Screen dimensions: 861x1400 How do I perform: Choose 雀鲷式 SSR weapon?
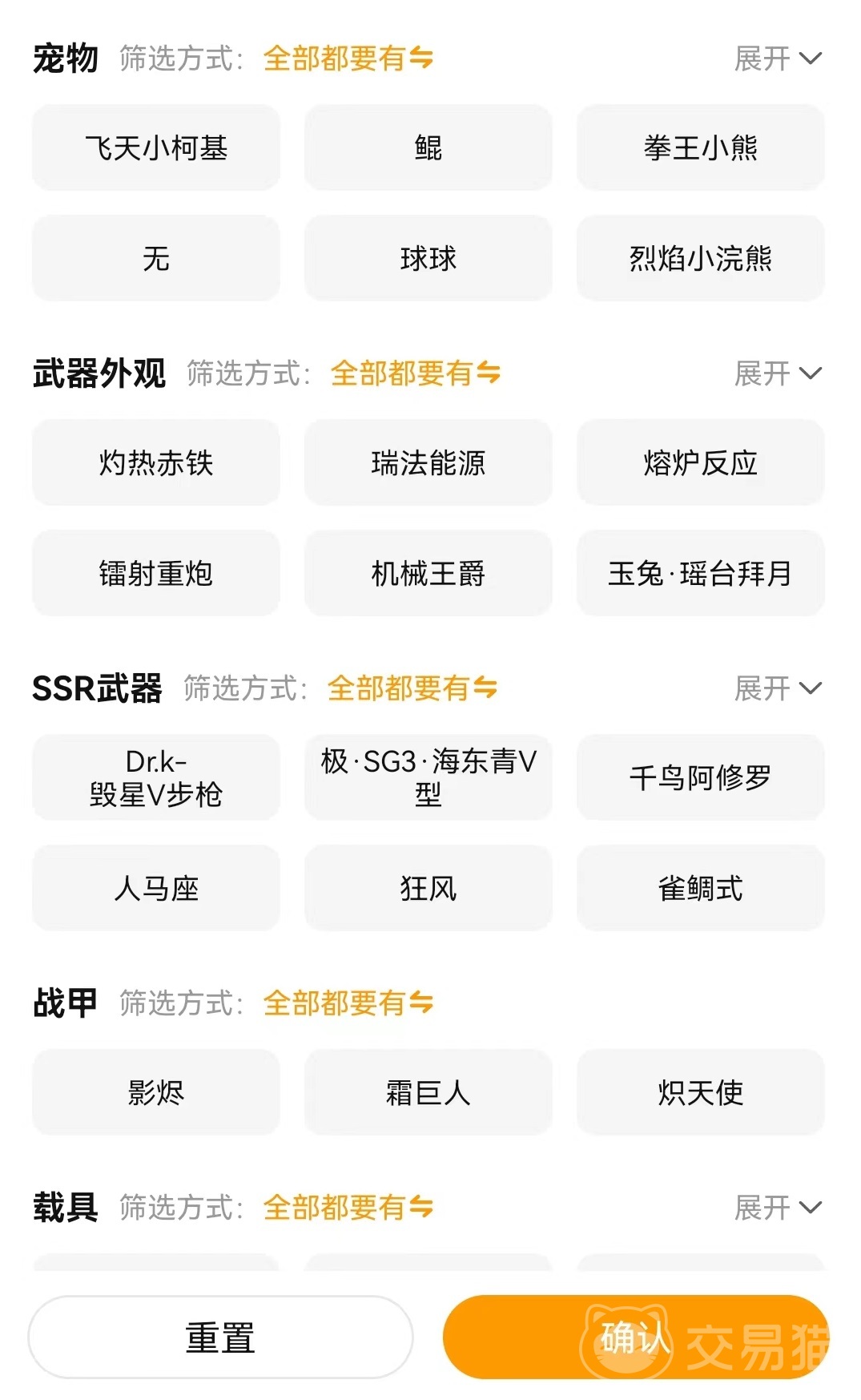[700, 888]
